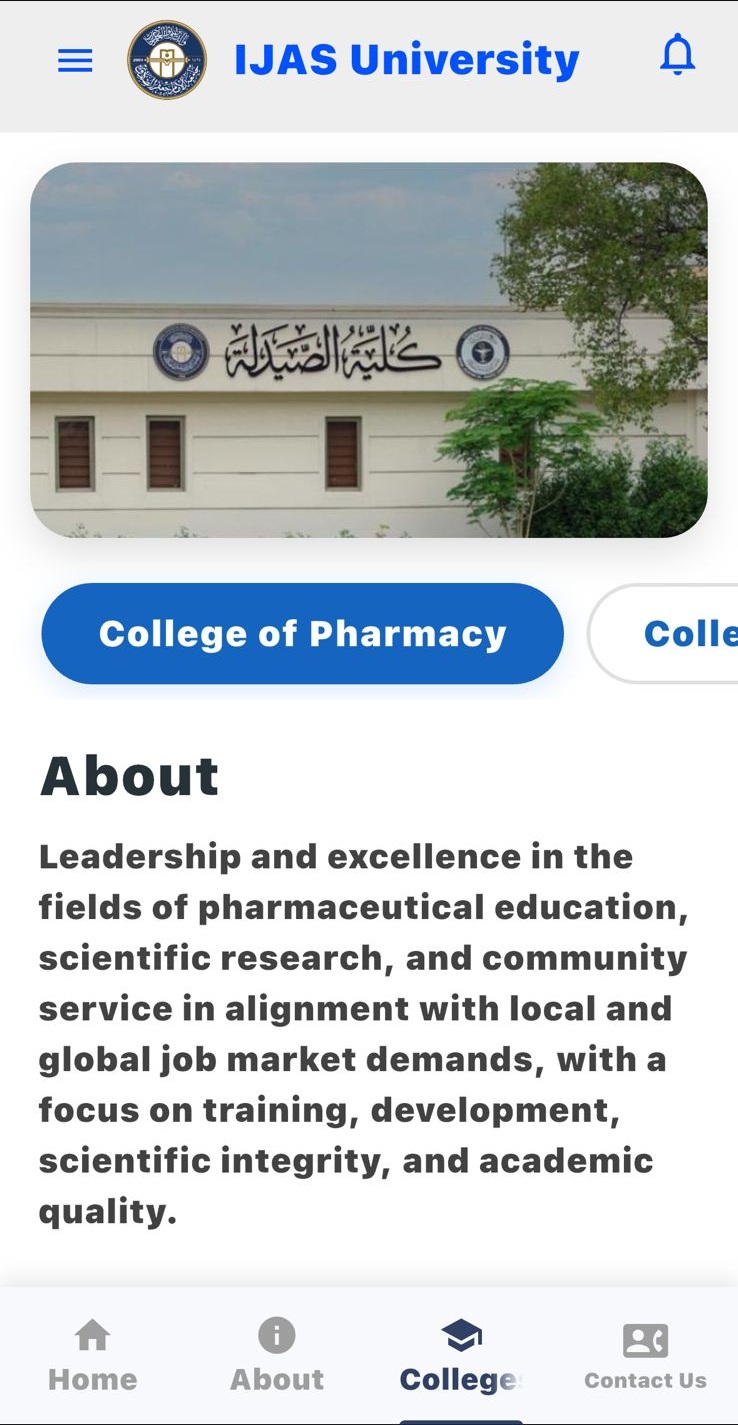The height and width of the screenshot is (1425, 738).
Task: Switch to the Home tab
Action: point(92,1355)
